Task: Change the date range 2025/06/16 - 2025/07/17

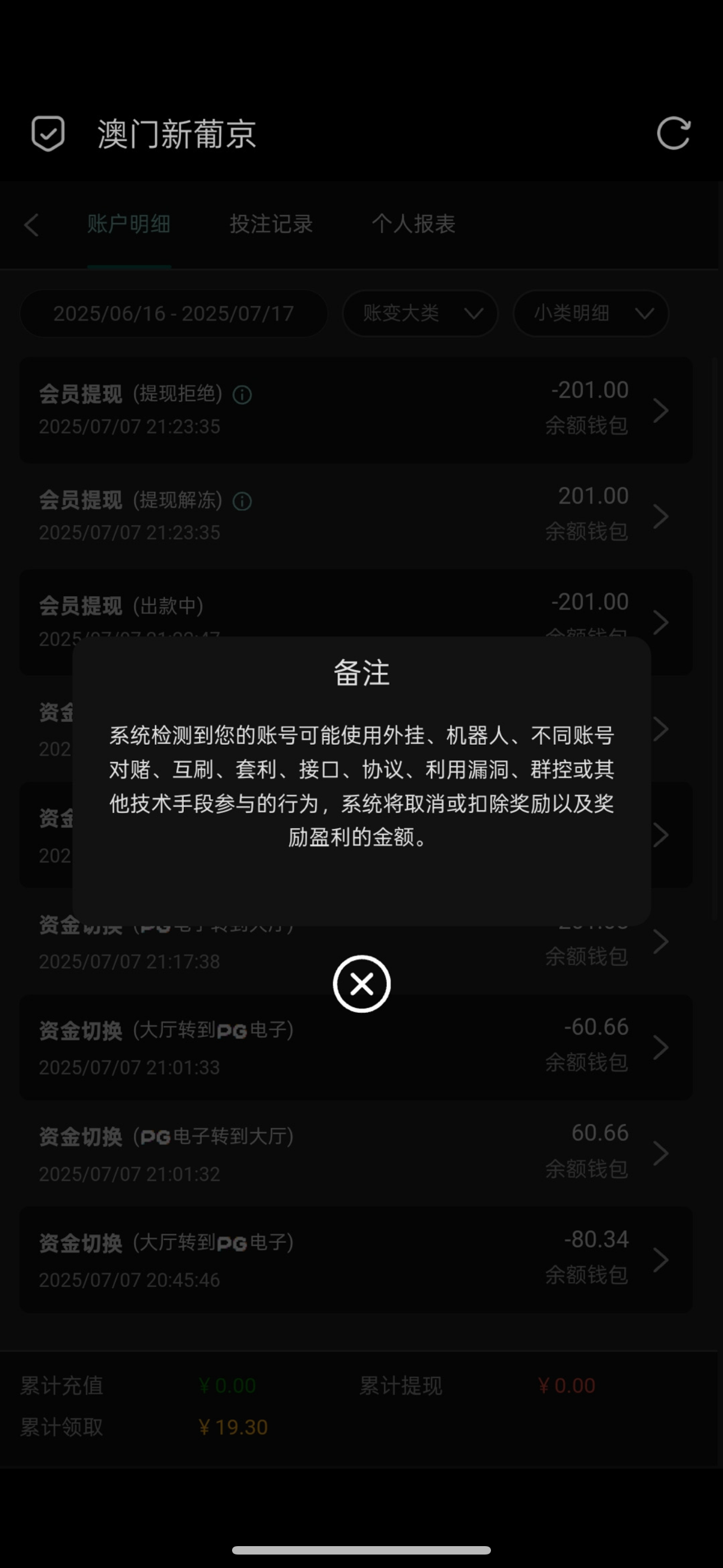Action: pyautogui.click(x=173, y=313)
